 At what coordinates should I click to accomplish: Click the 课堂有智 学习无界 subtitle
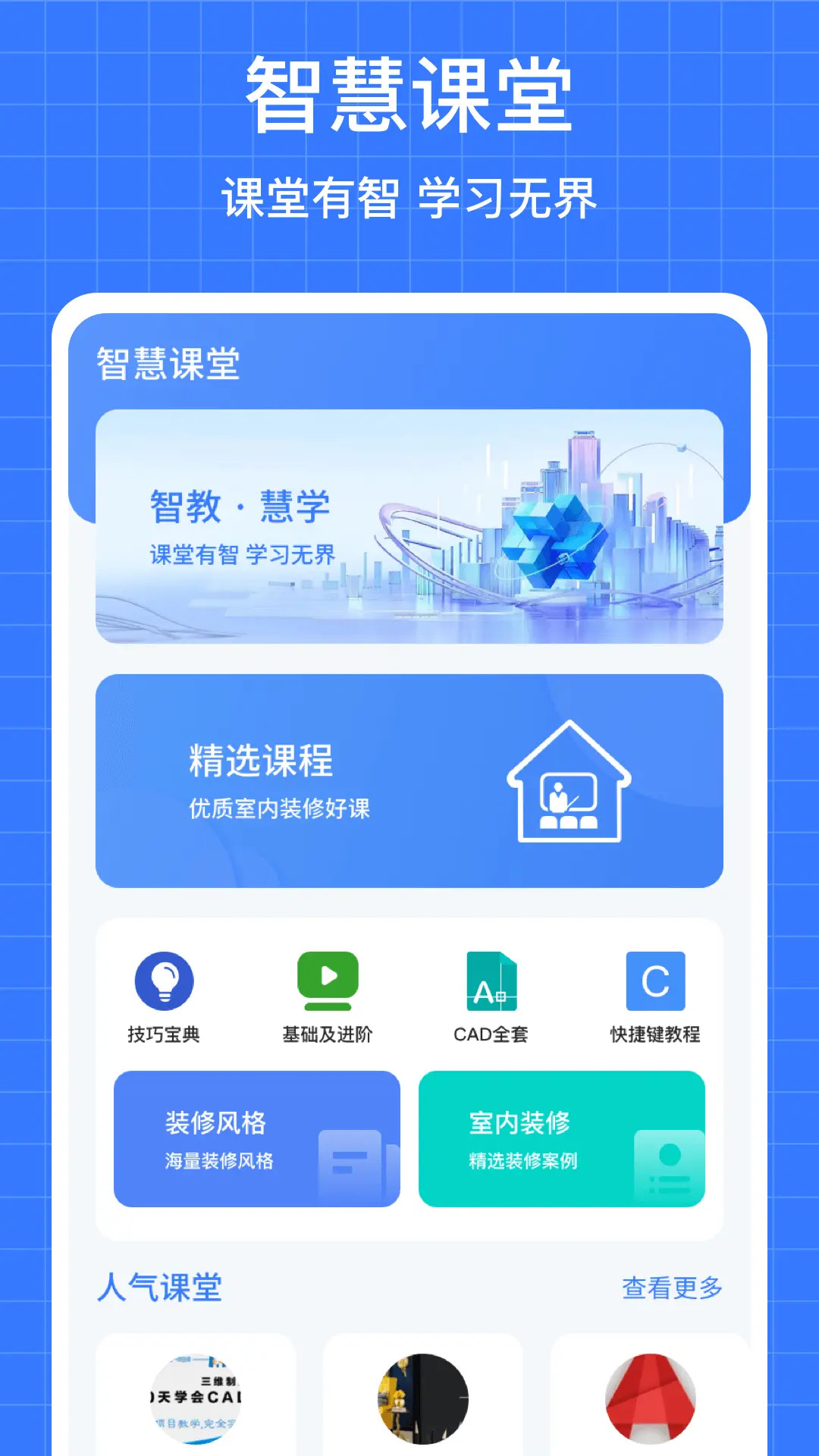409,196
